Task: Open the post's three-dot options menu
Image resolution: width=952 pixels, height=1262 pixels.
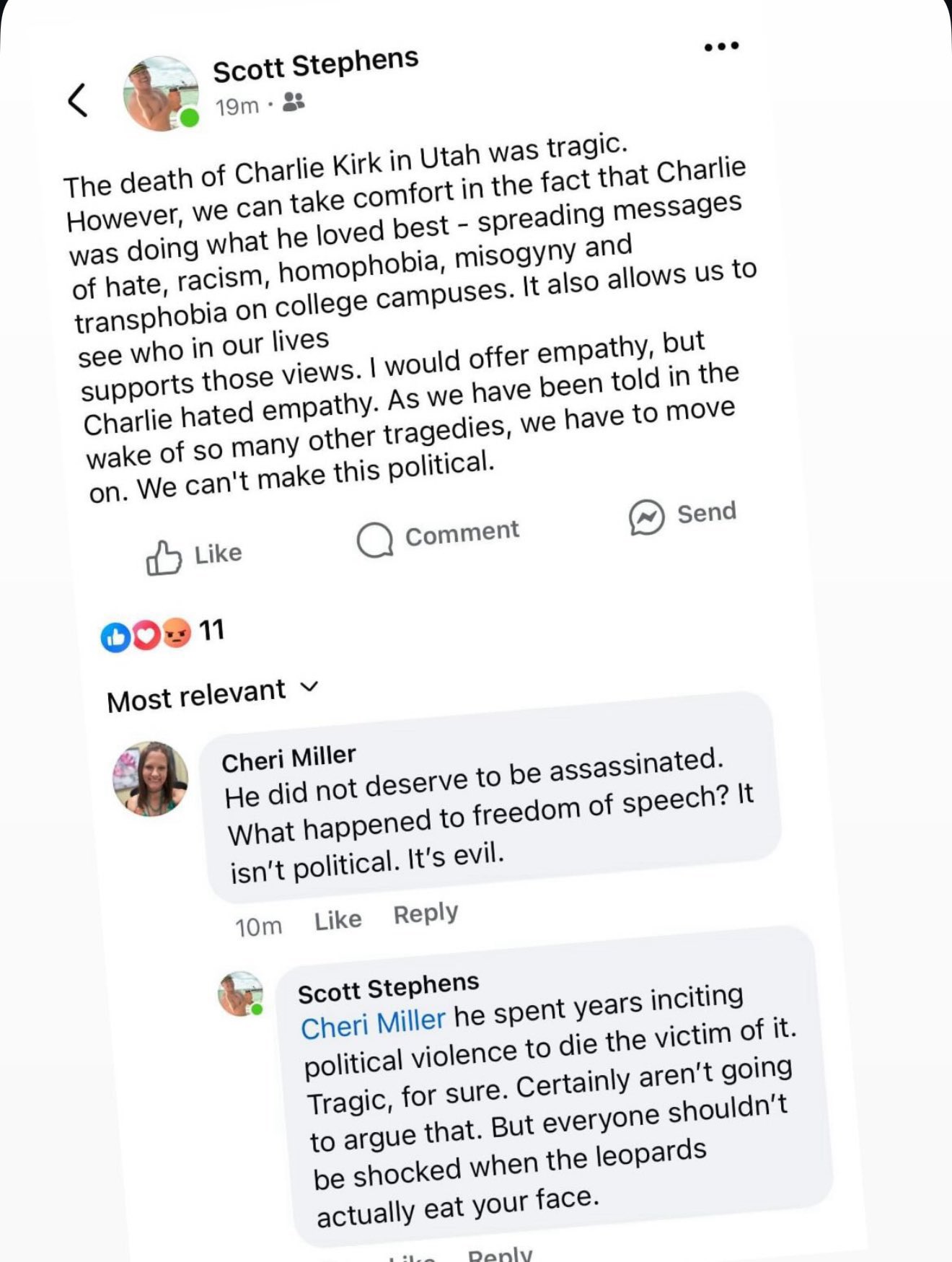Action: 721,46
